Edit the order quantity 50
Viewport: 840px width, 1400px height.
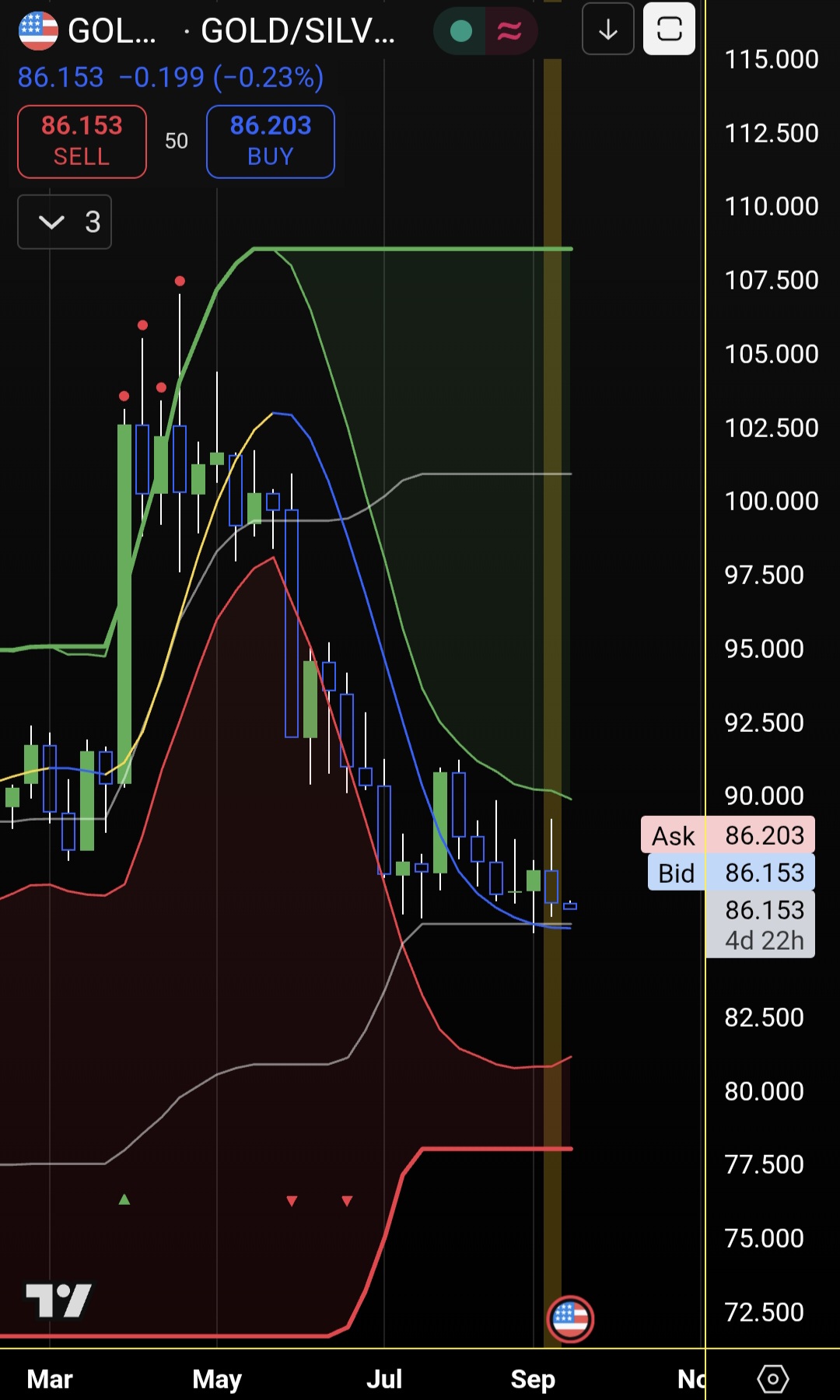[x=177, y=142]
